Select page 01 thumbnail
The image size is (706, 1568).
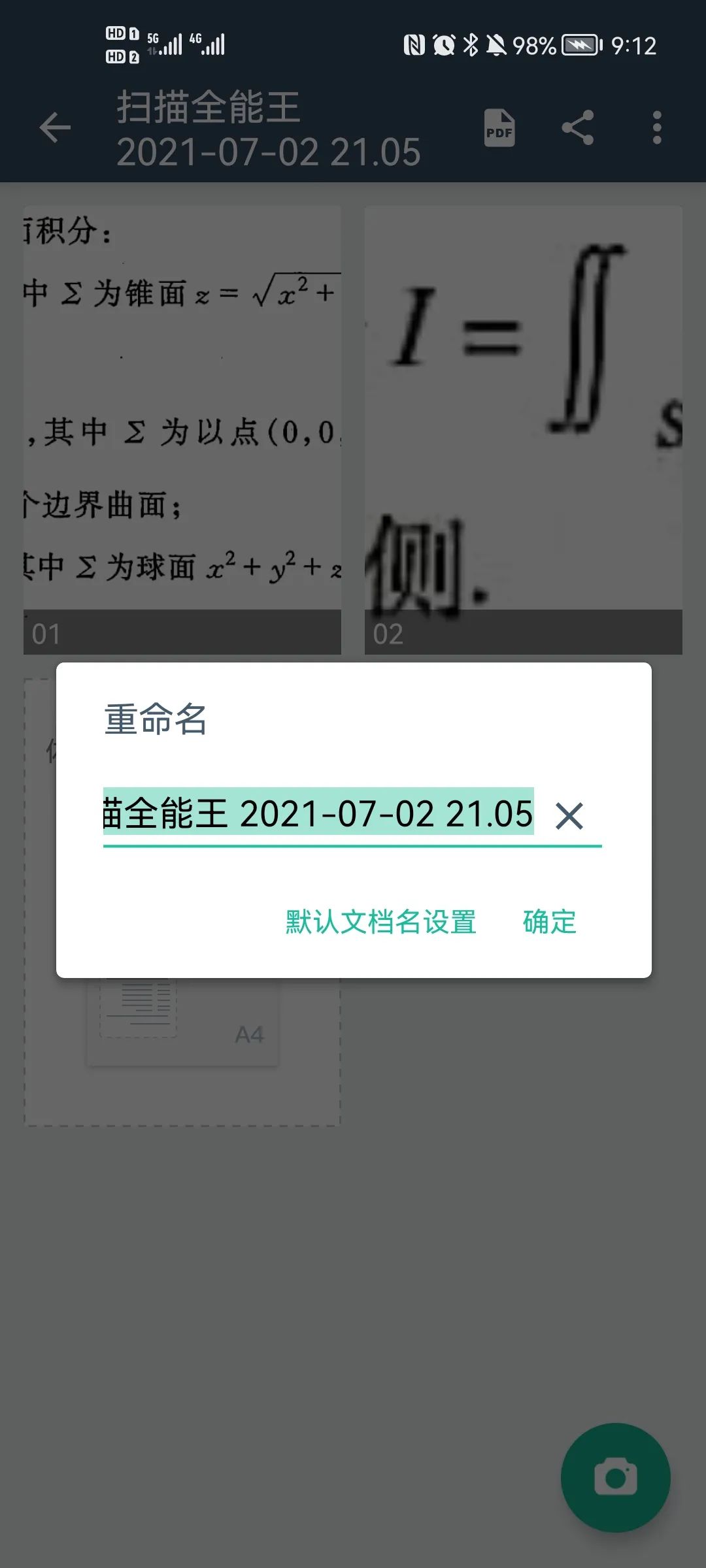coord(182,425)
